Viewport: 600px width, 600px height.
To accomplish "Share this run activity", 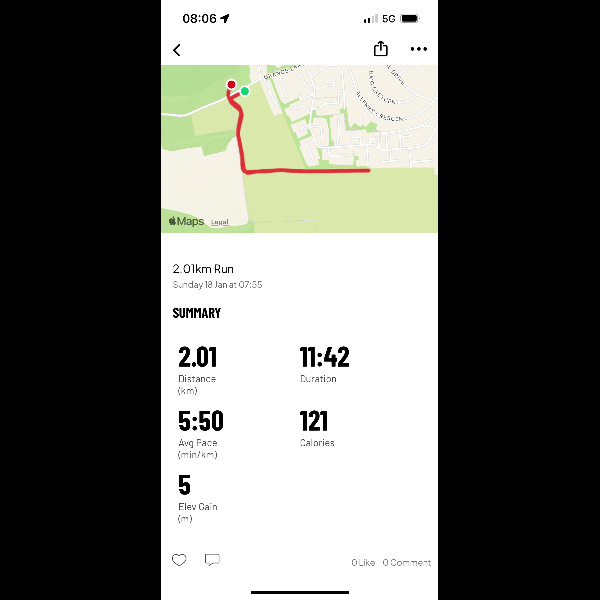I will [x=380, y=48].
